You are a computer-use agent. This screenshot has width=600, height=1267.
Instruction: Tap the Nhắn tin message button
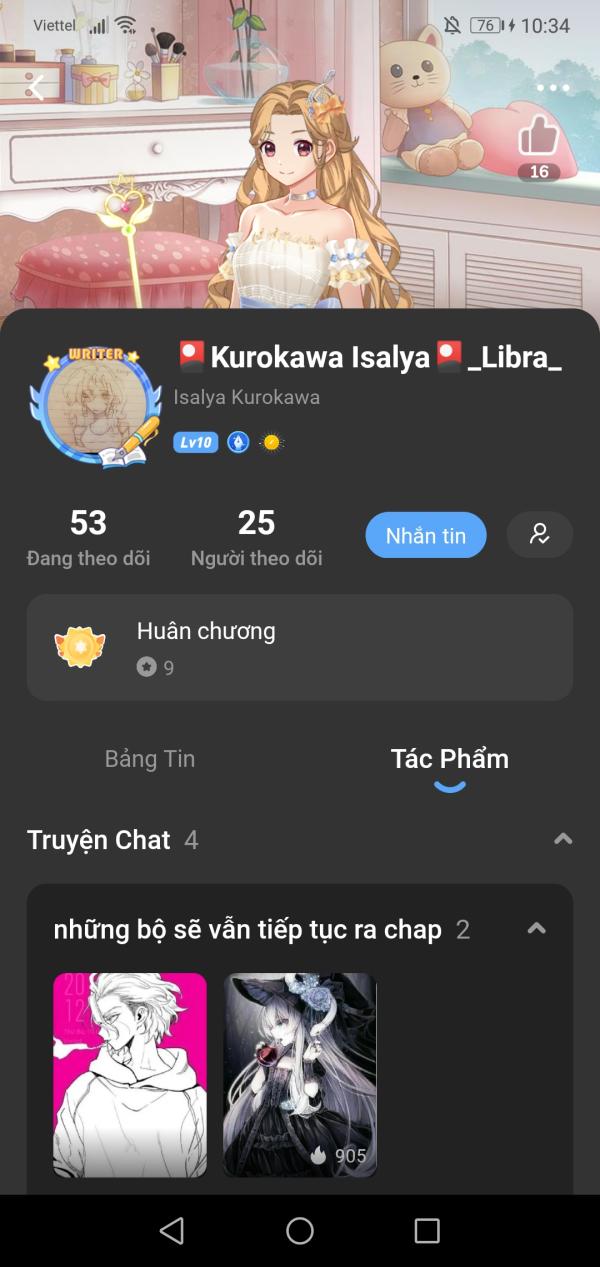point(426,535)
